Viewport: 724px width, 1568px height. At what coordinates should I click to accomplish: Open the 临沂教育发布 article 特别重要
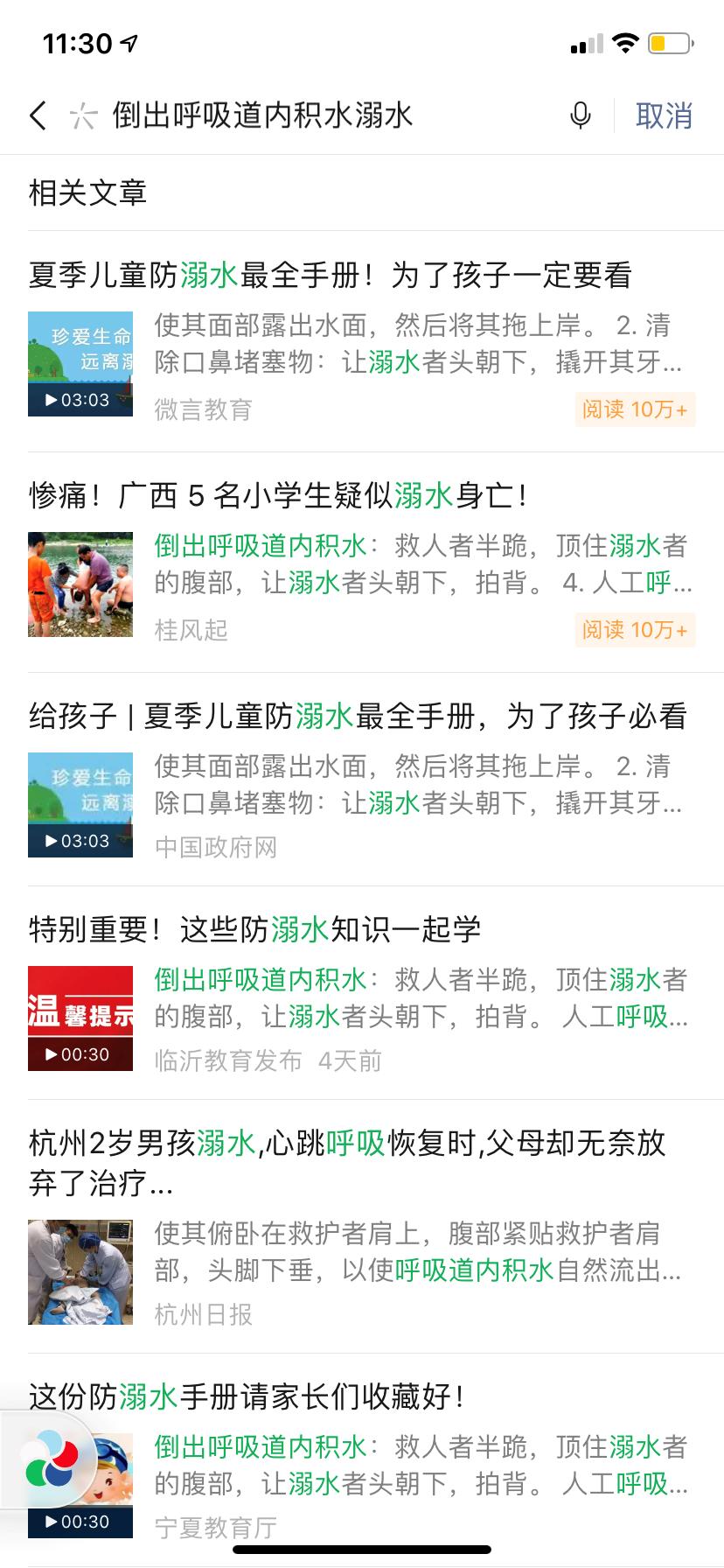255,929
